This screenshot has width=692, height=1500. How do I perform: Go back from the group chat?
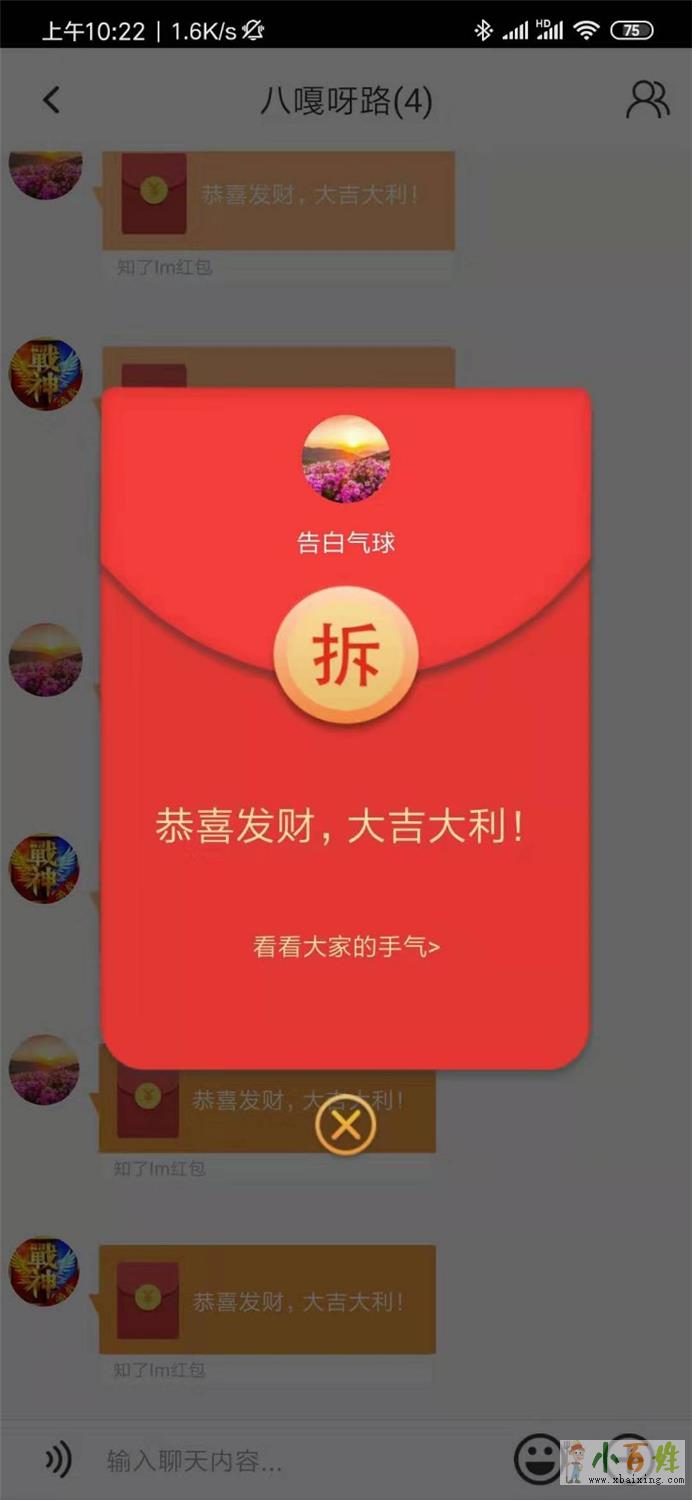click(x=52, y=100)
